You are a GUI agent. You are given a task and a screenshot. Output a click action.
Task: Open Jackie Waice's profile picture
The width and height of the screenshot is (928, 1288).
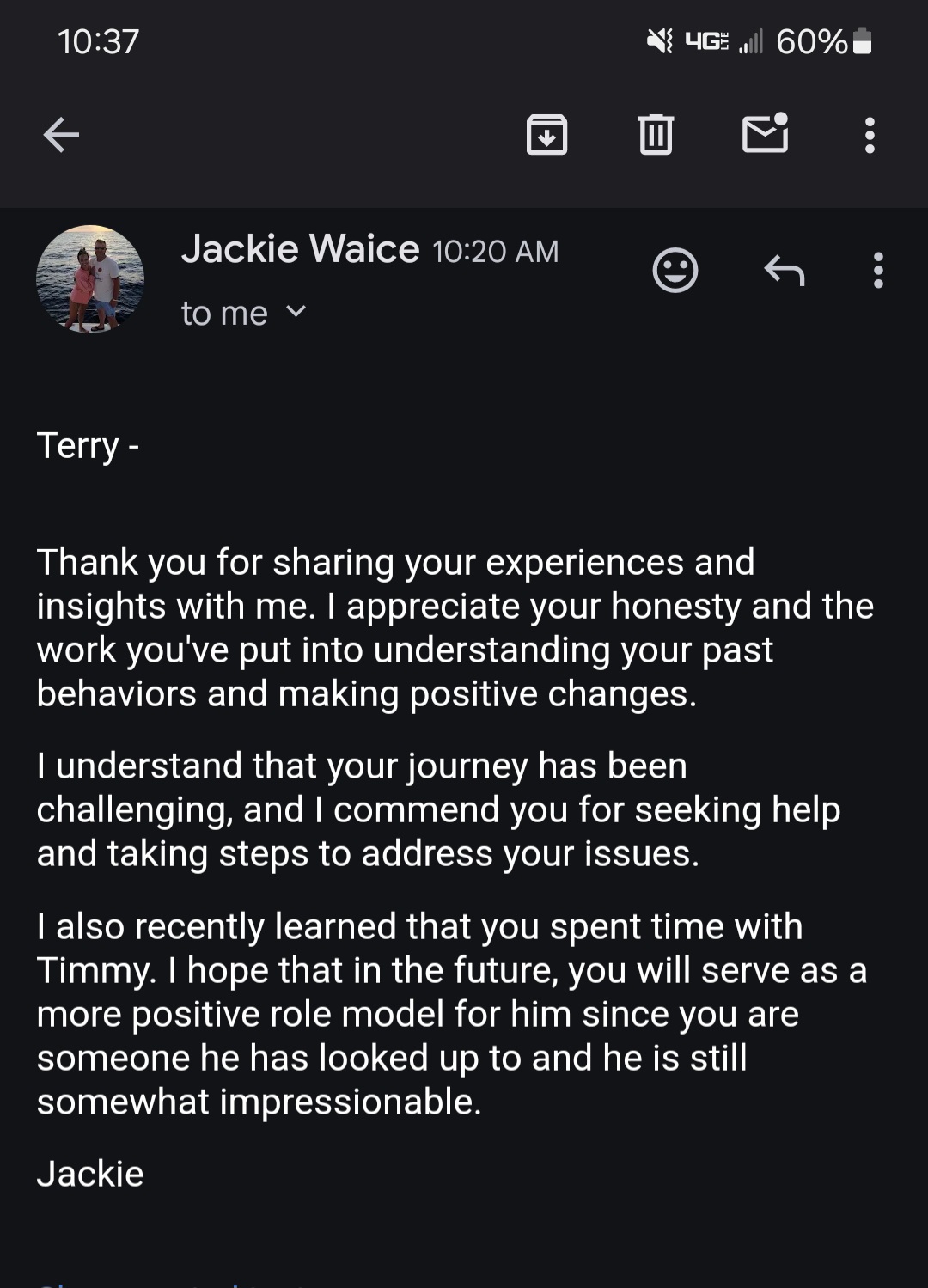(x=90, y=278)
